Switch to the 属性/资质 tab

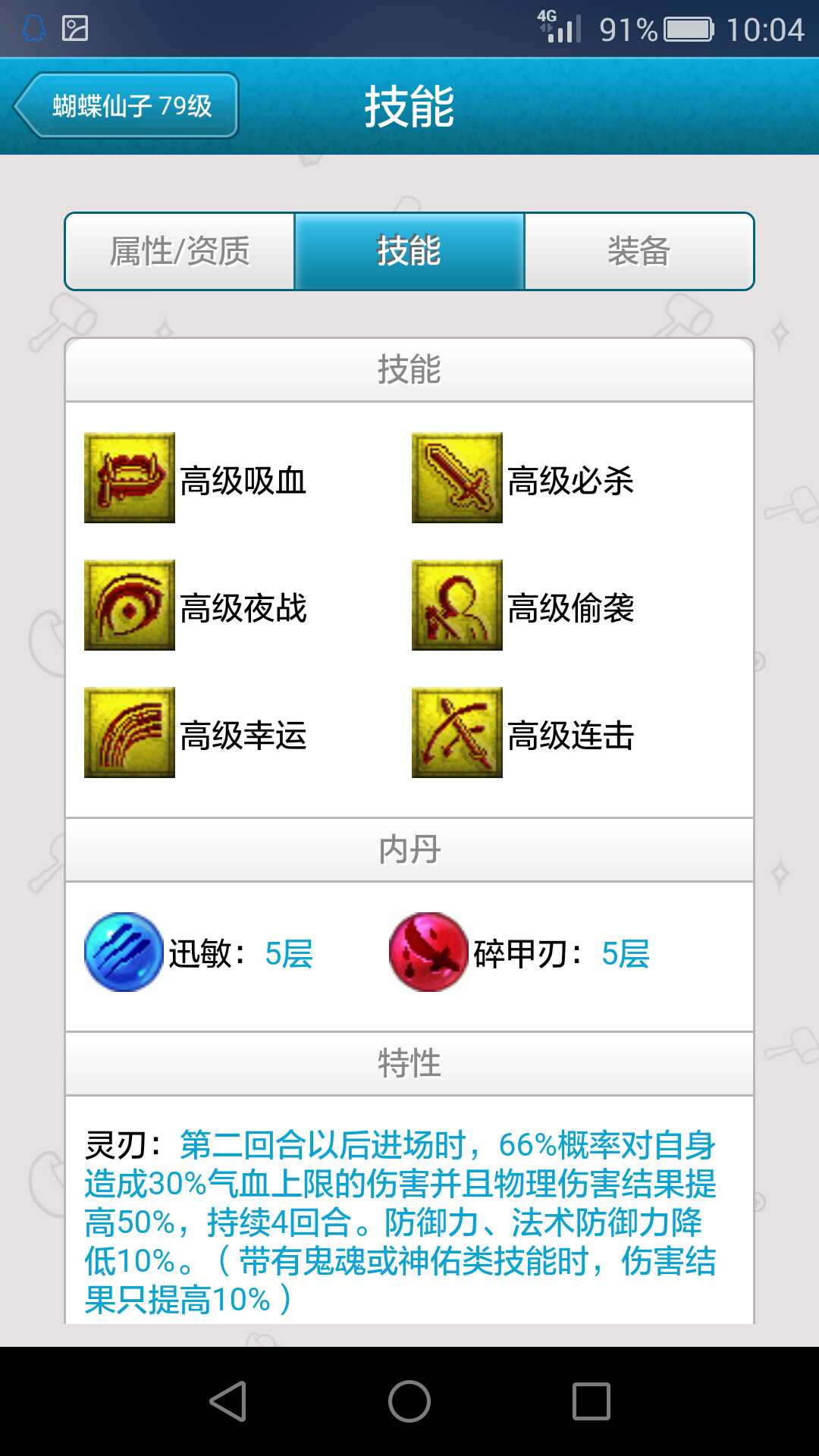pos(180,251)
